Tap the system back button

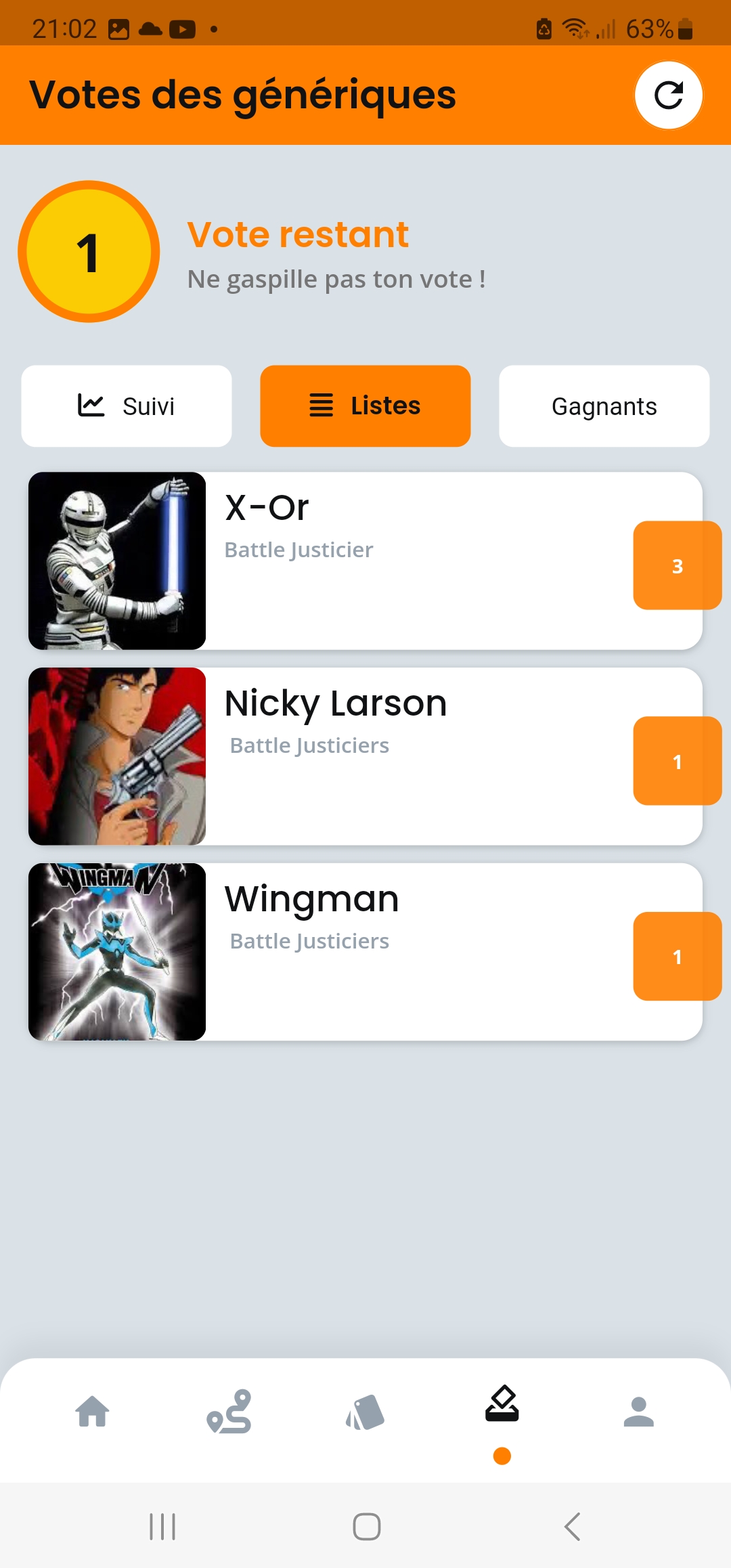(572, 1527)
